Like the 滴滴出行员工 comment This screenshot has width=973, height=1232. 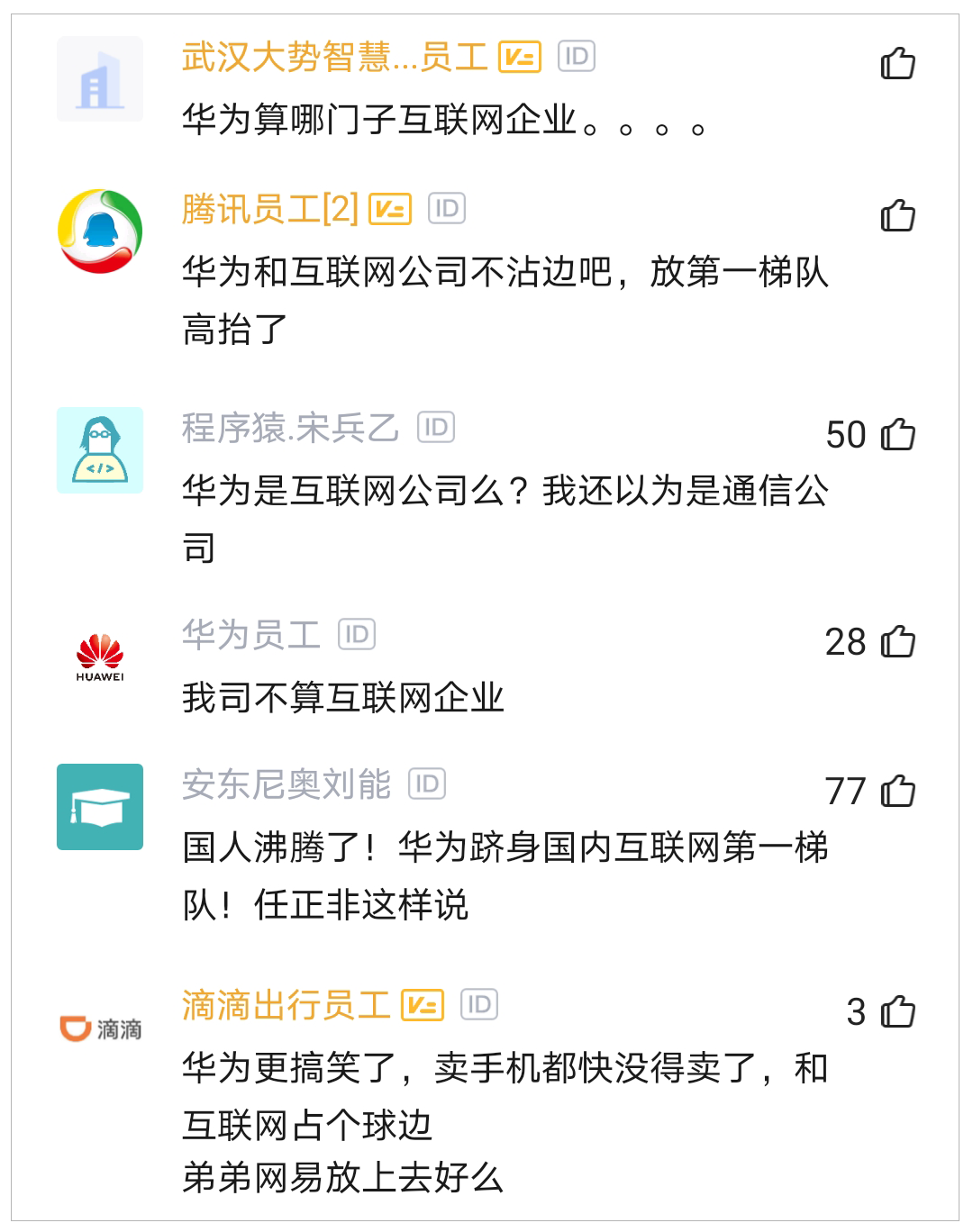(x=897, y=1012)
